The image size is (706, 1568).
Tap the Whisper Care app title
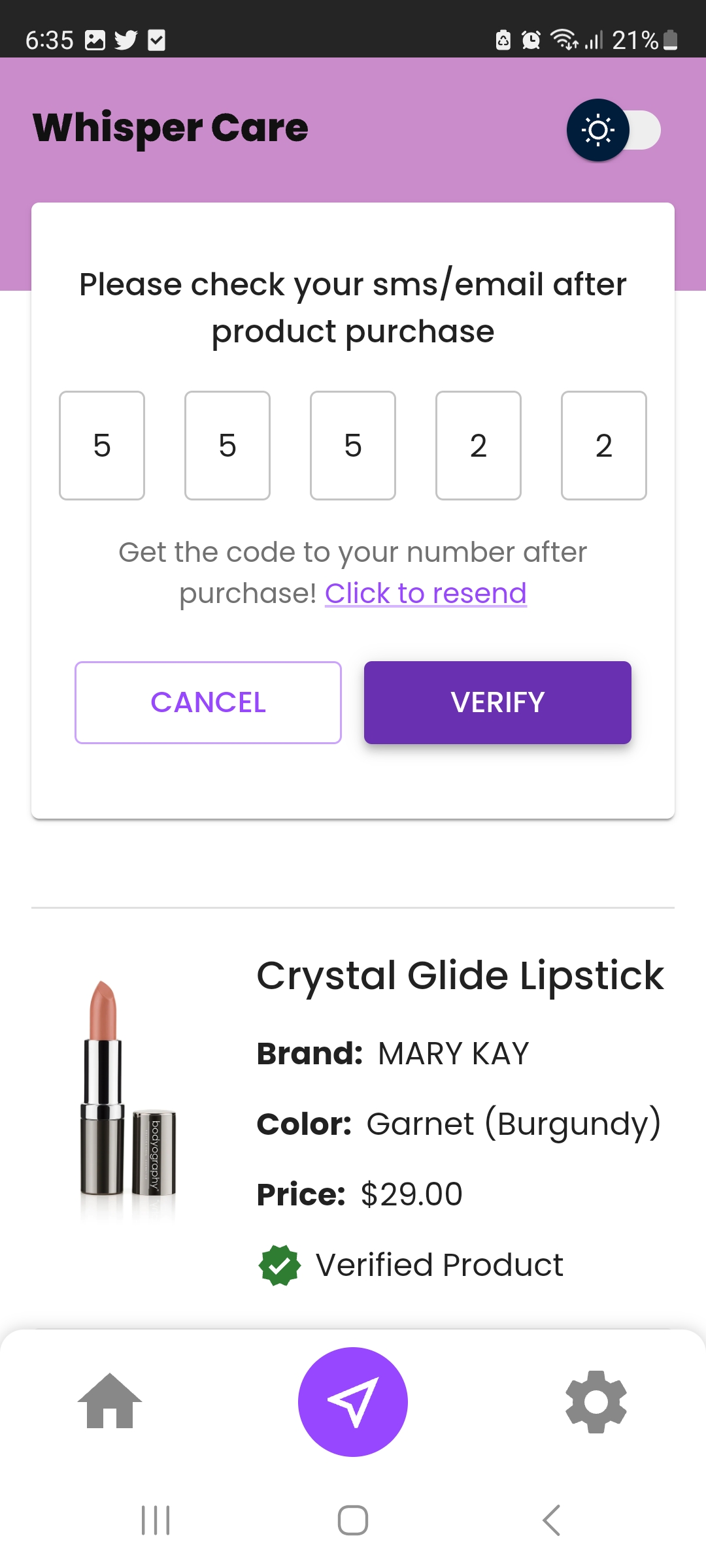pos(170,128)
